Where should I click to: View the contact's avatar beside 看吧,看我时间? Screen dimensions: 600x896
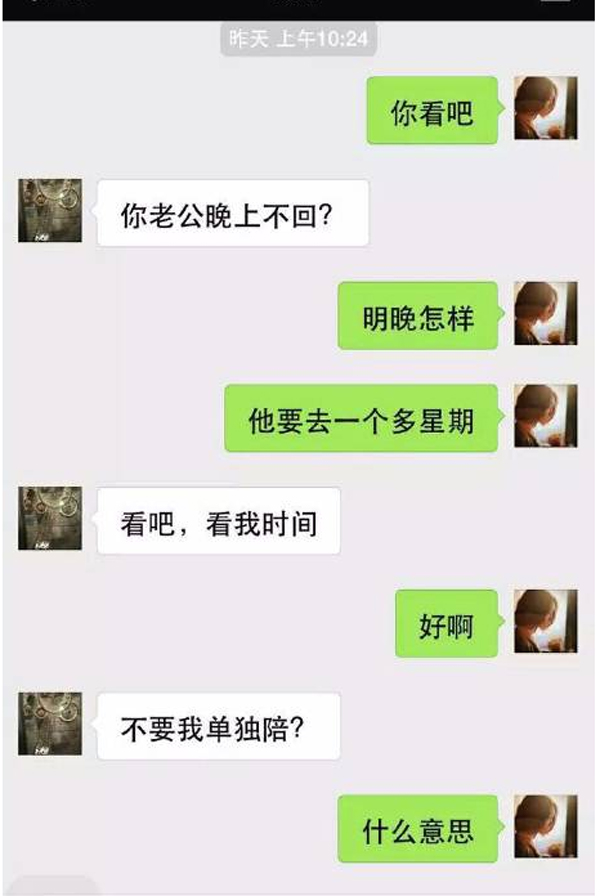tap(50, 518)
